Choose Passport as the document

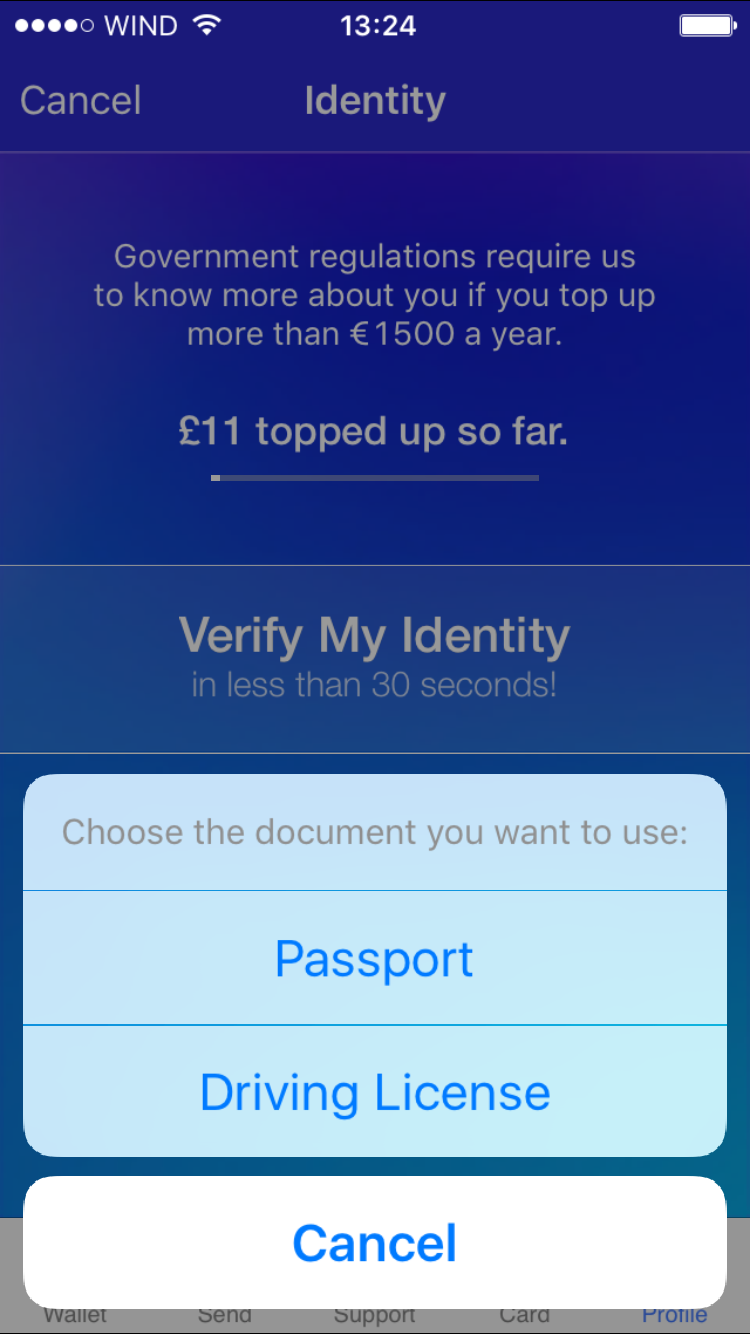pyautogui.click(x=375, y=958)
